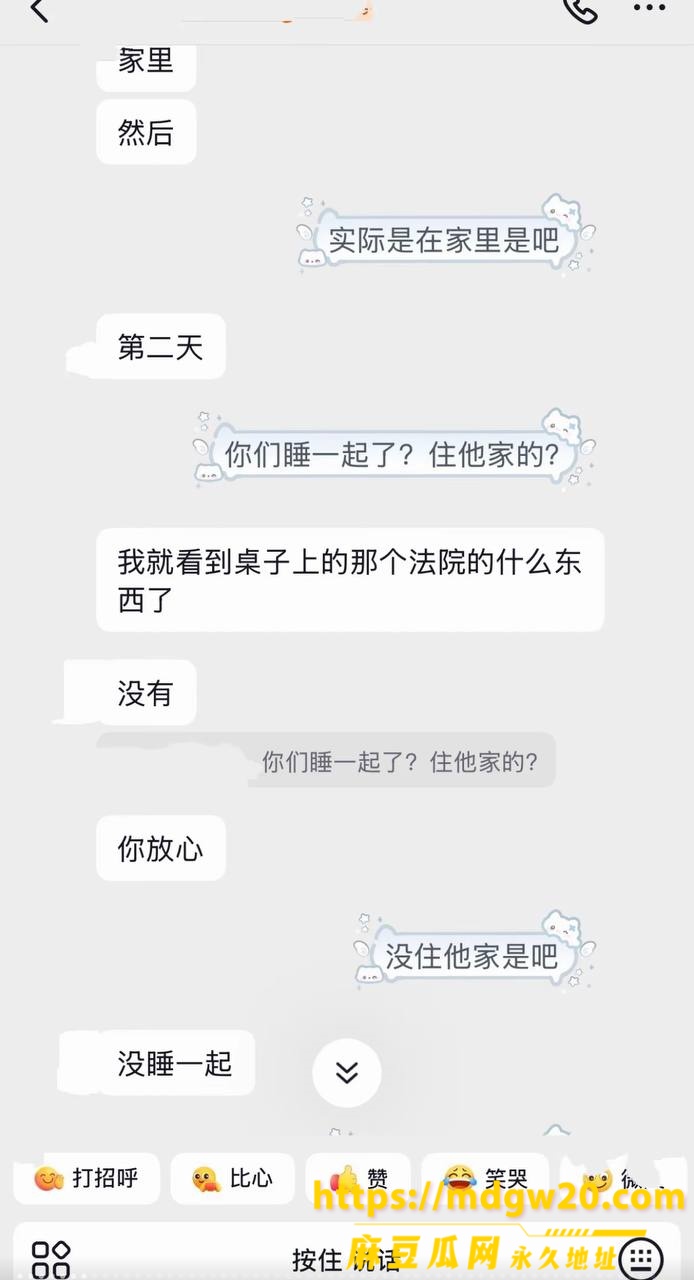Send the 笑哭 quick reply
This screenshot has height=1280, width=694.
tap(485, 1178)
